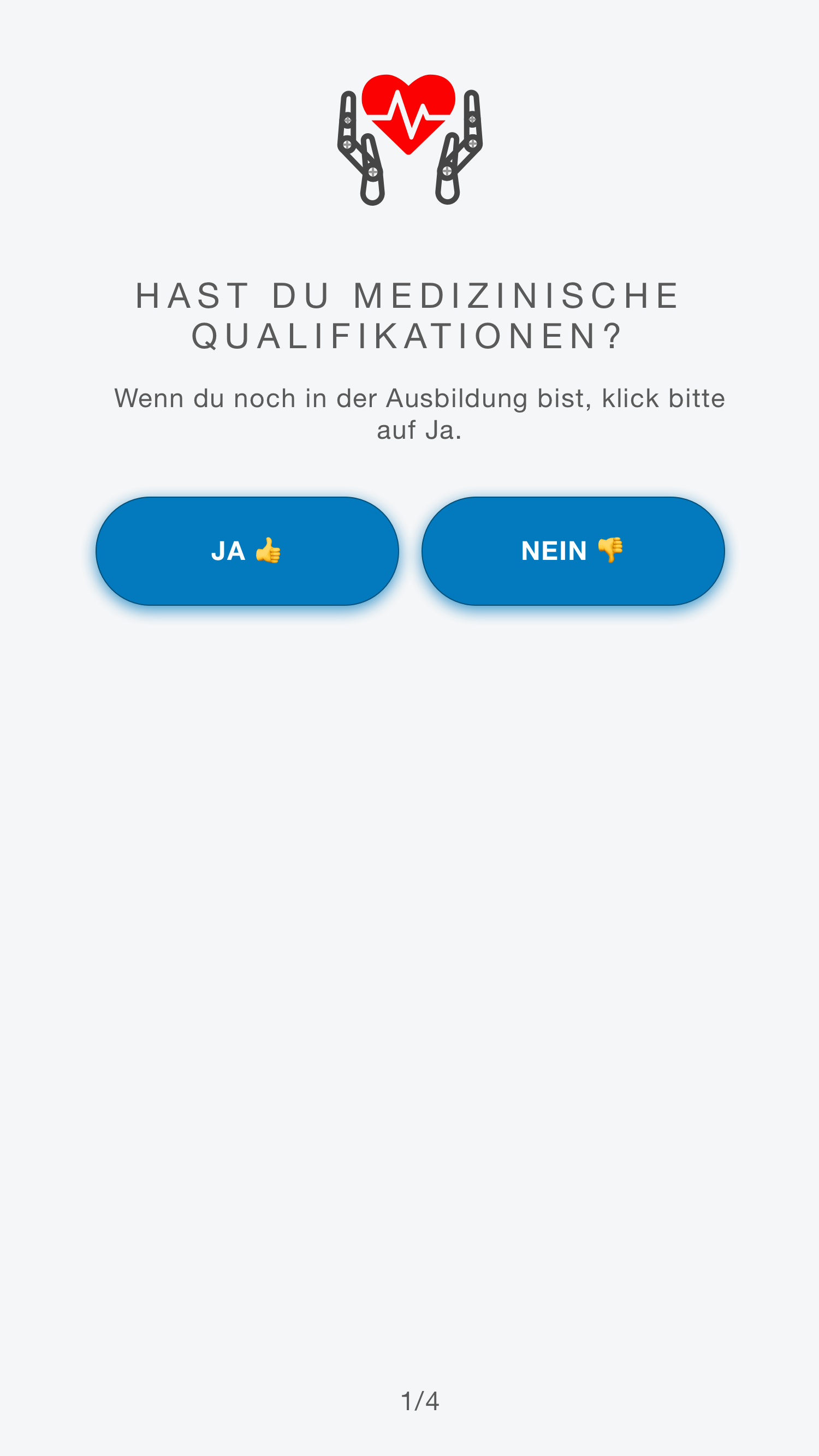Screen dimensions: 819x1456
Task: Select NEIN to answer no
Action: 572,551
